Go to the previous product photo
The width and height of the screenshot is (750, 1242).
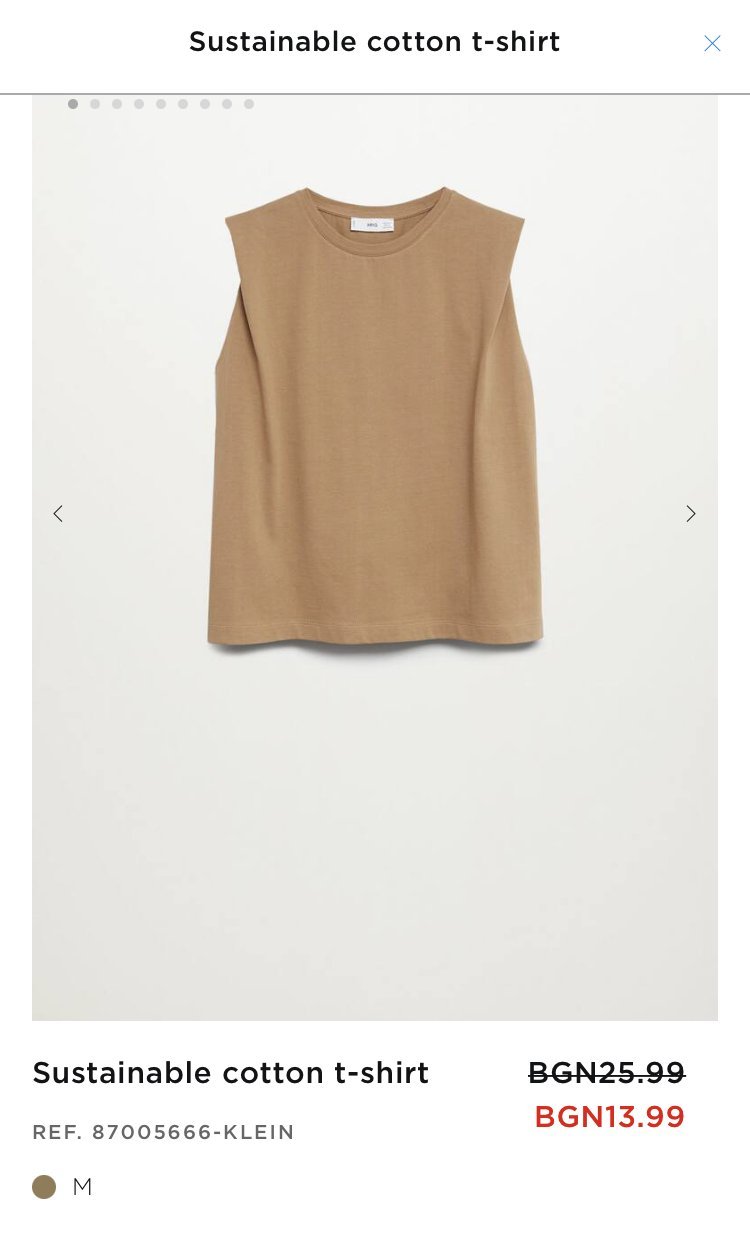click(58, 514)
